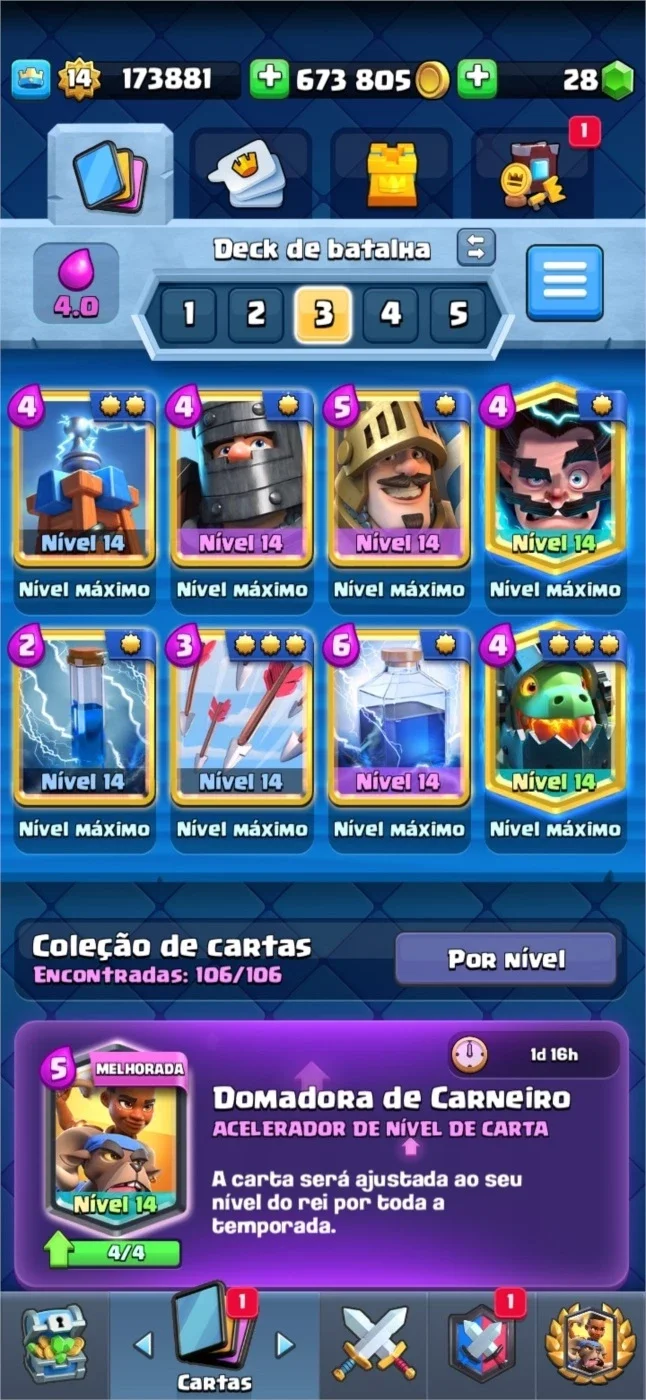
Task: Tap the Inferno Dragon card
Action: (556, 716)
